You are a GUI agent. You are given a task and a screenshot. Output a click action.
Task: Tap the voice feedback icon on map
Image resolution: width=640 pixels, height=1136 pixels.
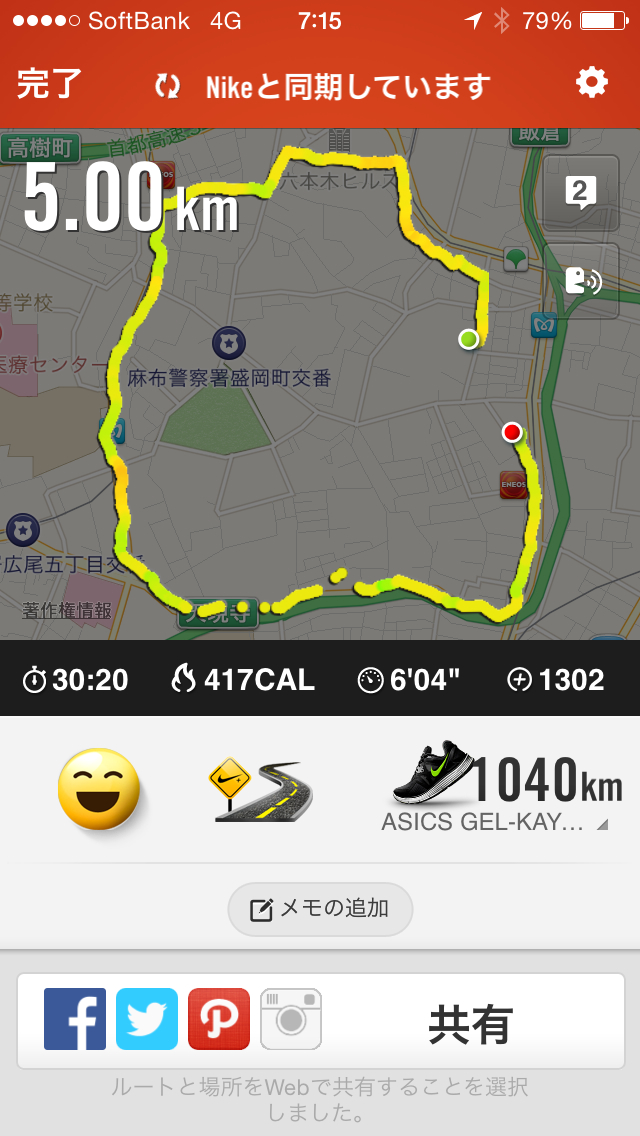click(x=581, y=280)
